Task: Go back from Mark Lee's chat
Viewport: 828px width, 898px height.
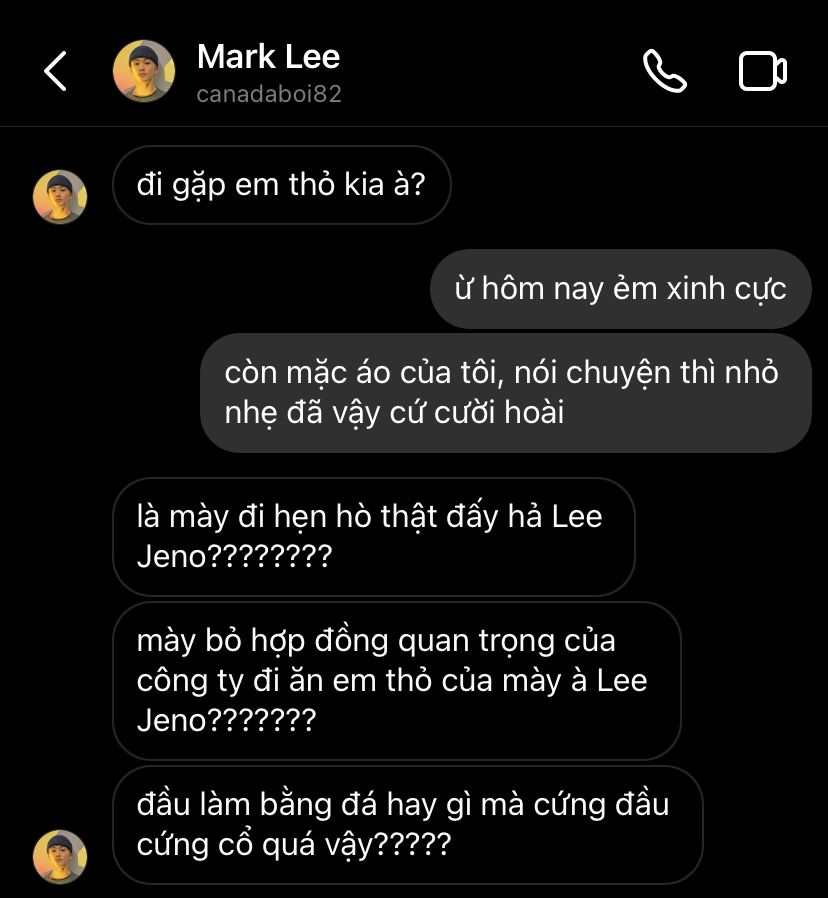Action: coord(56,72)
